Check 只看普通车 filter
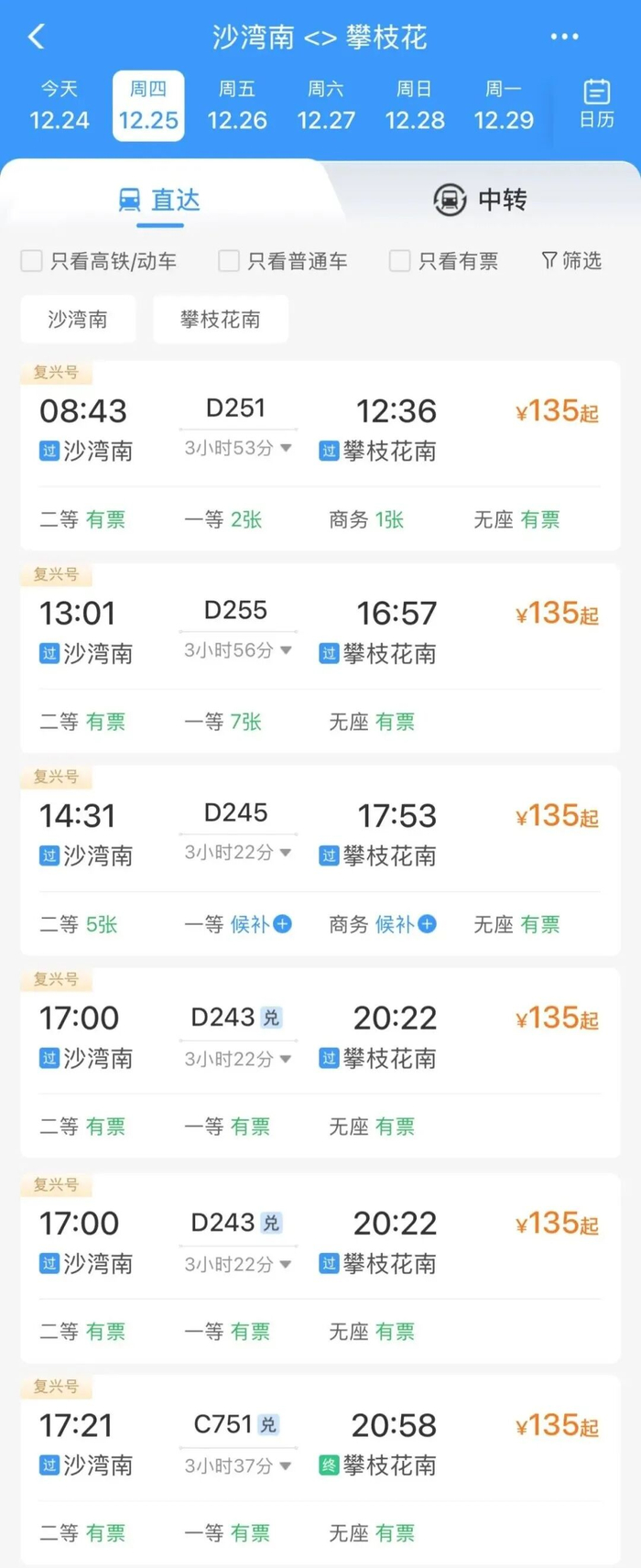This screenshot has width=641, height=1568. (229, 261)
